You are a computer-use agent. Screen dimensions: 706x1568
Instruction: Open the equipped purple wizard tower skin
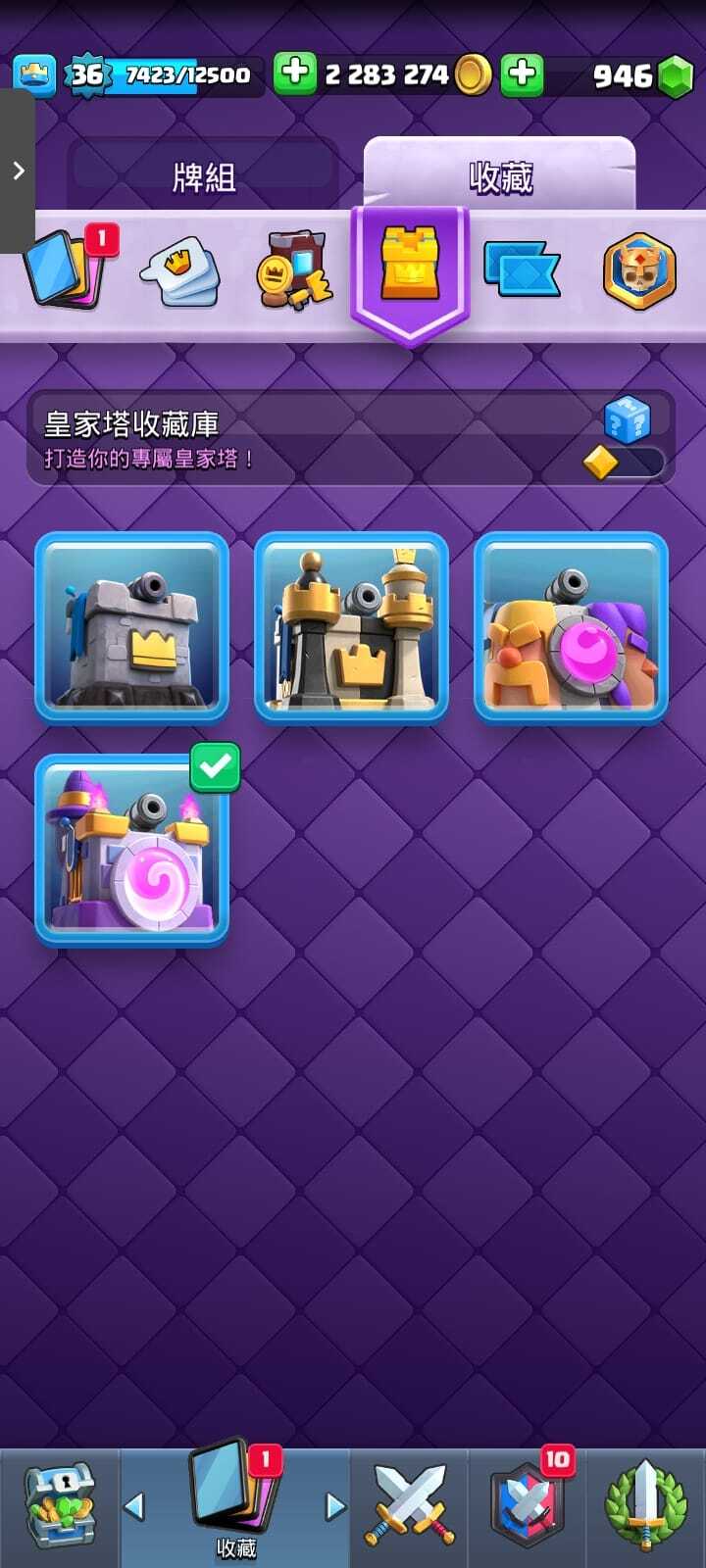(132, 848)
